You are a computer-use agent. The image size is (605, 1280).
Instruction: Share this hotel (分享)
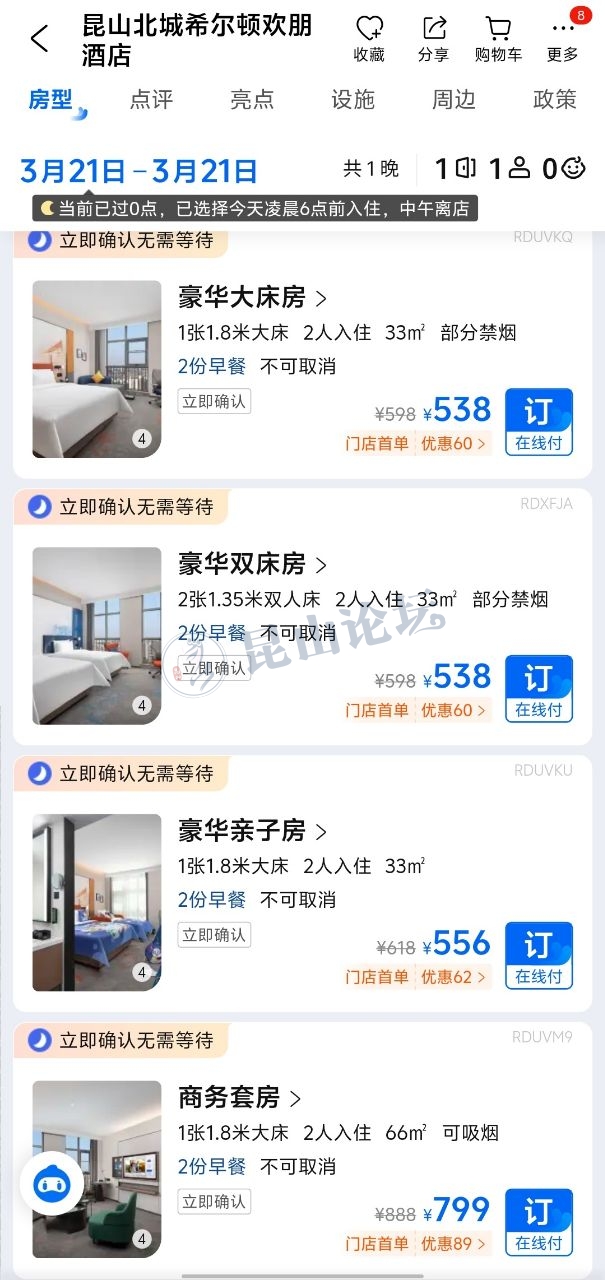pos(433,39)
